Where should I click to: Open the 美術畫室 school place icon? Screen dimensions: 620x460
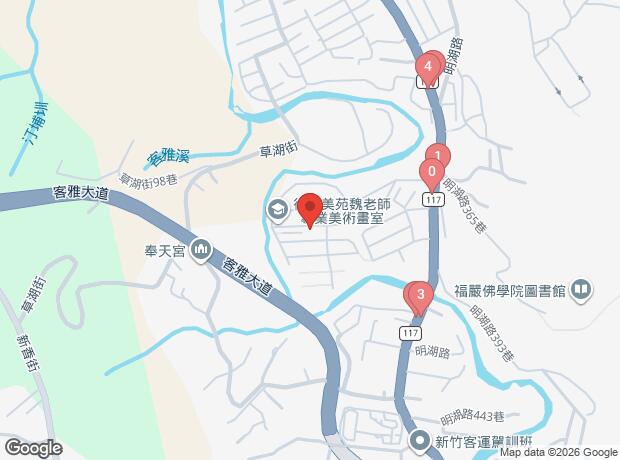click(277, 211)
